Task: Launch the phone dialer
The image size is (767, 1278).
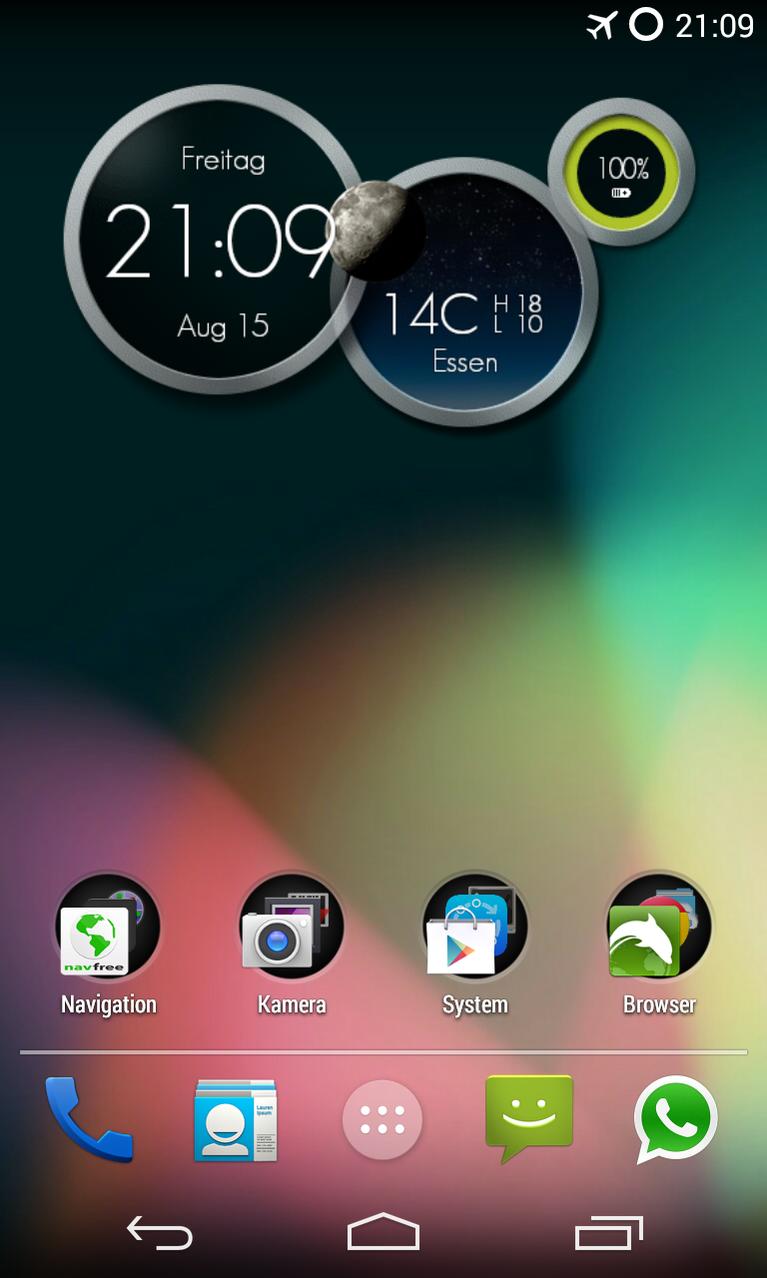Action: 87,1118
